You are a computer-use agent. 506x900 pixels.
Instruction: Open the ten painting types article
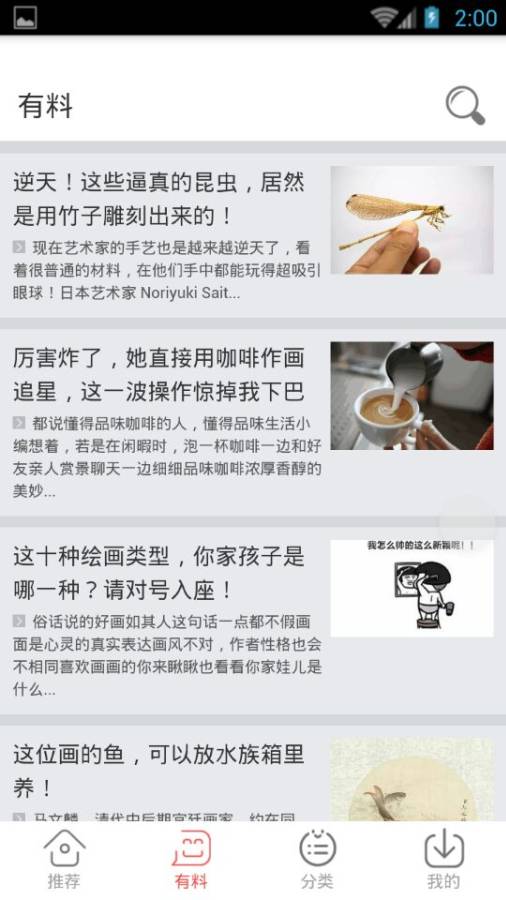click(253, 621)
